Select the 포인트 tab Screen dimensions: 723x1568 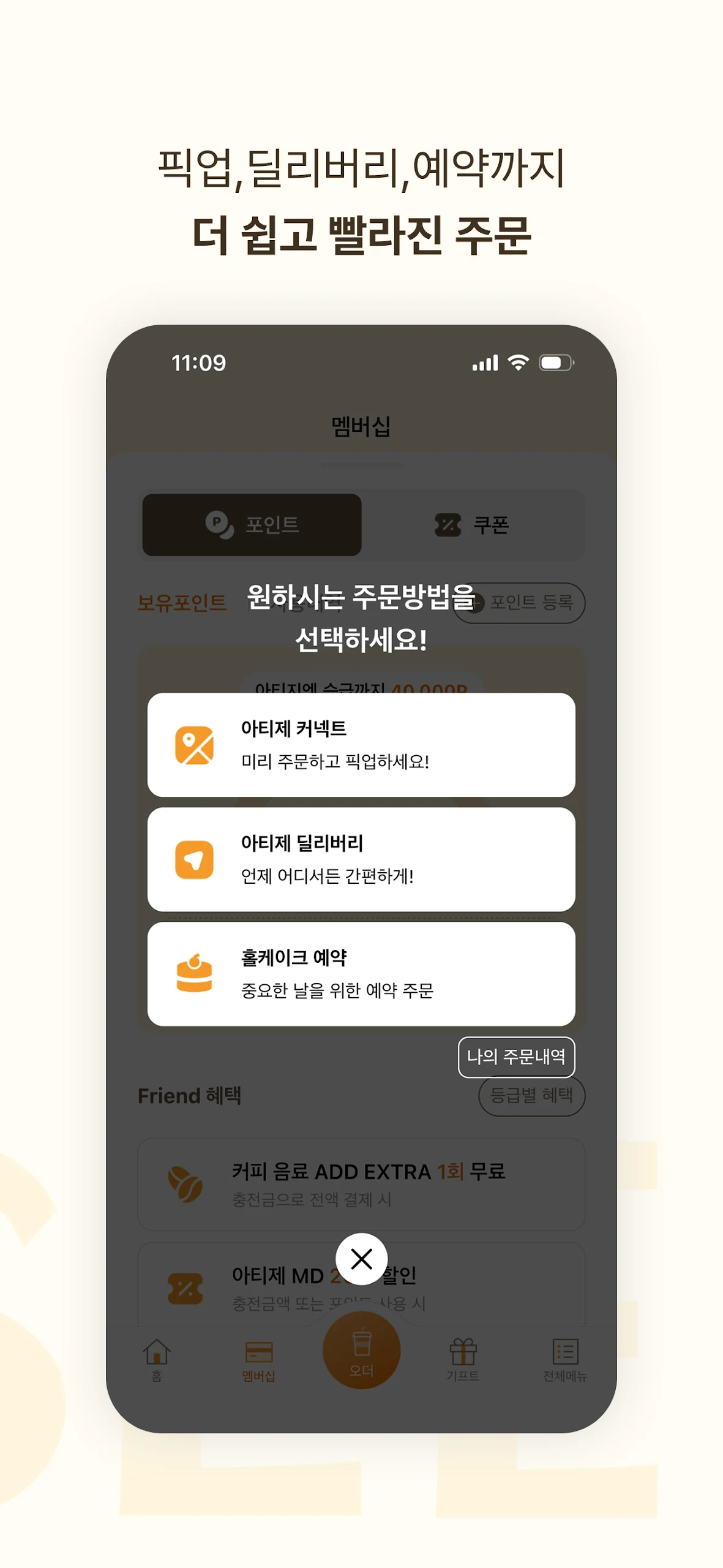click(x=252, y=524)
